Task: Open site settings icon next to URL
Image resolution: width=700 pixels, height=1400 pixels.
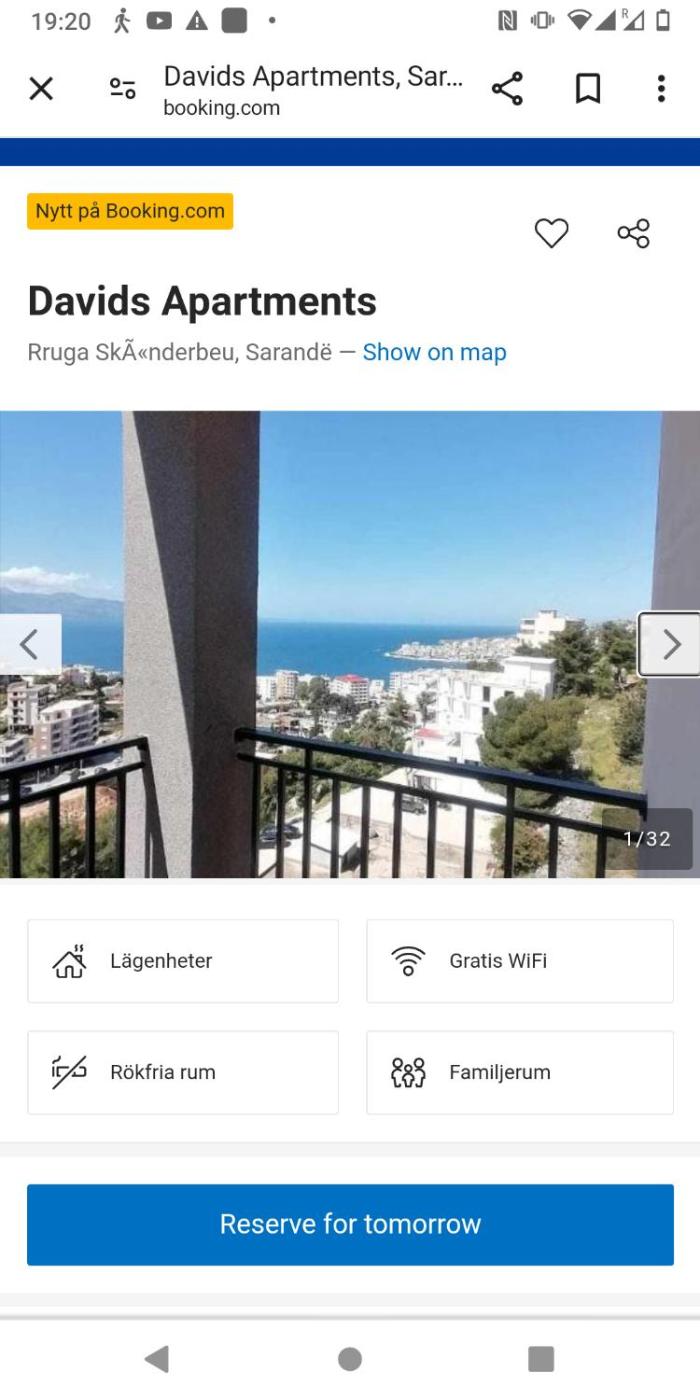Action: (x=122, y=89)
